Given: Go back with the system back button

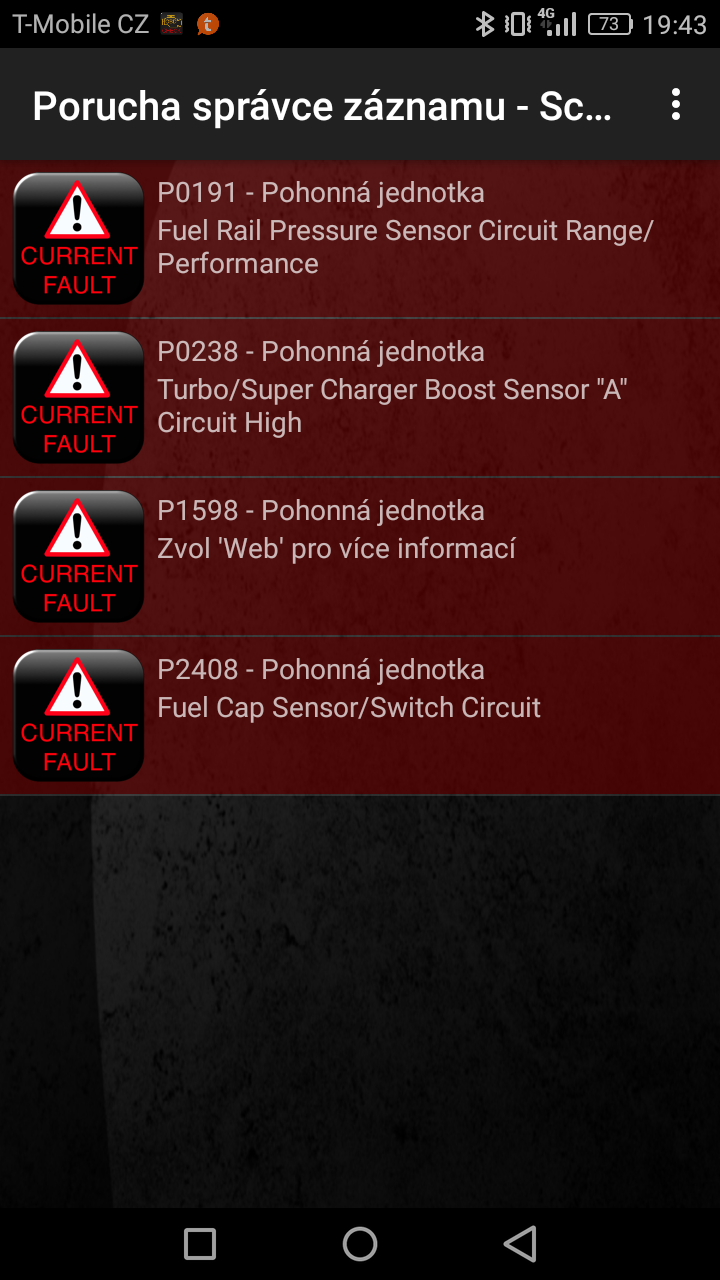Looking at the screenshot, I should coord(520,1244).
